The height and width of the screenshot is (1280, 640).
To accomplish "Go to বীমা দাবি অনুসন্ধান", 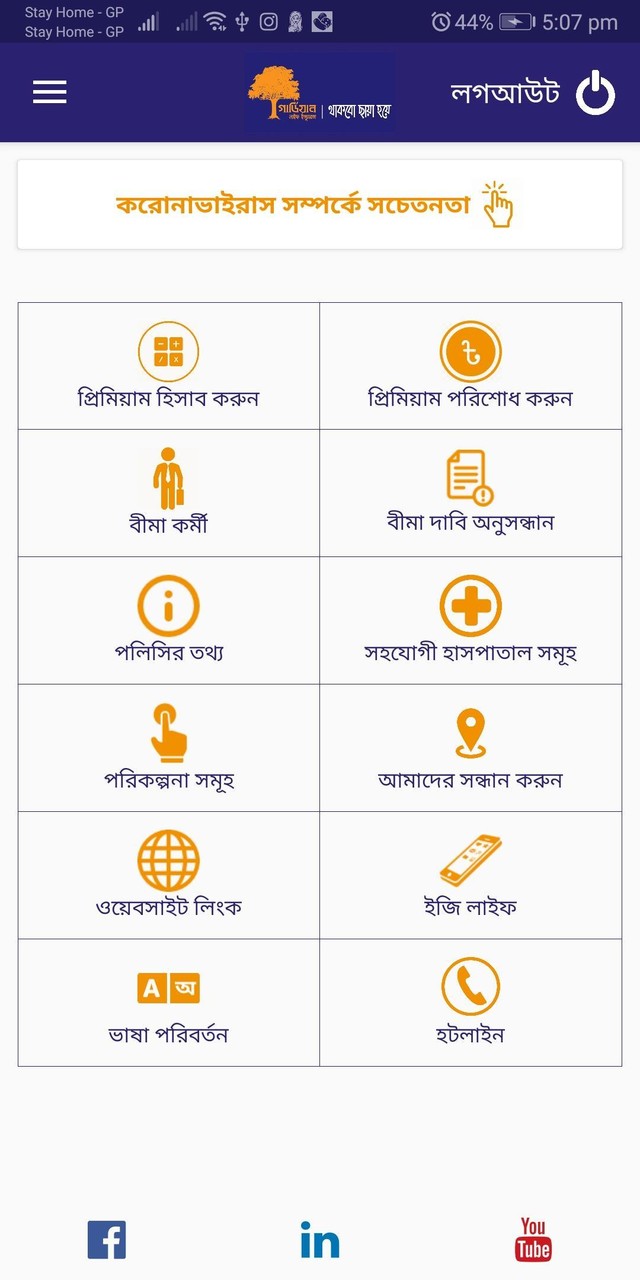I will (x=470, y=493).
